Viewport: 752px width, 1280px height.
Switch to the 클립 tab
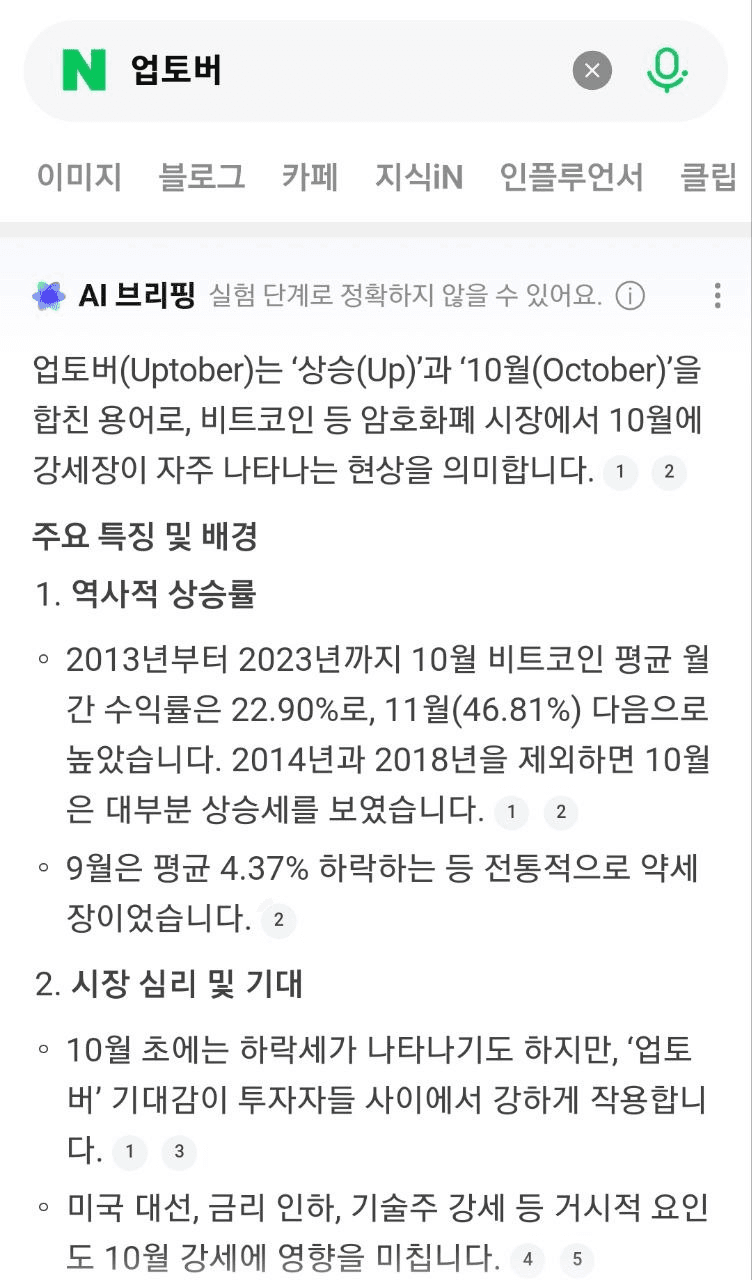[708, 177]
